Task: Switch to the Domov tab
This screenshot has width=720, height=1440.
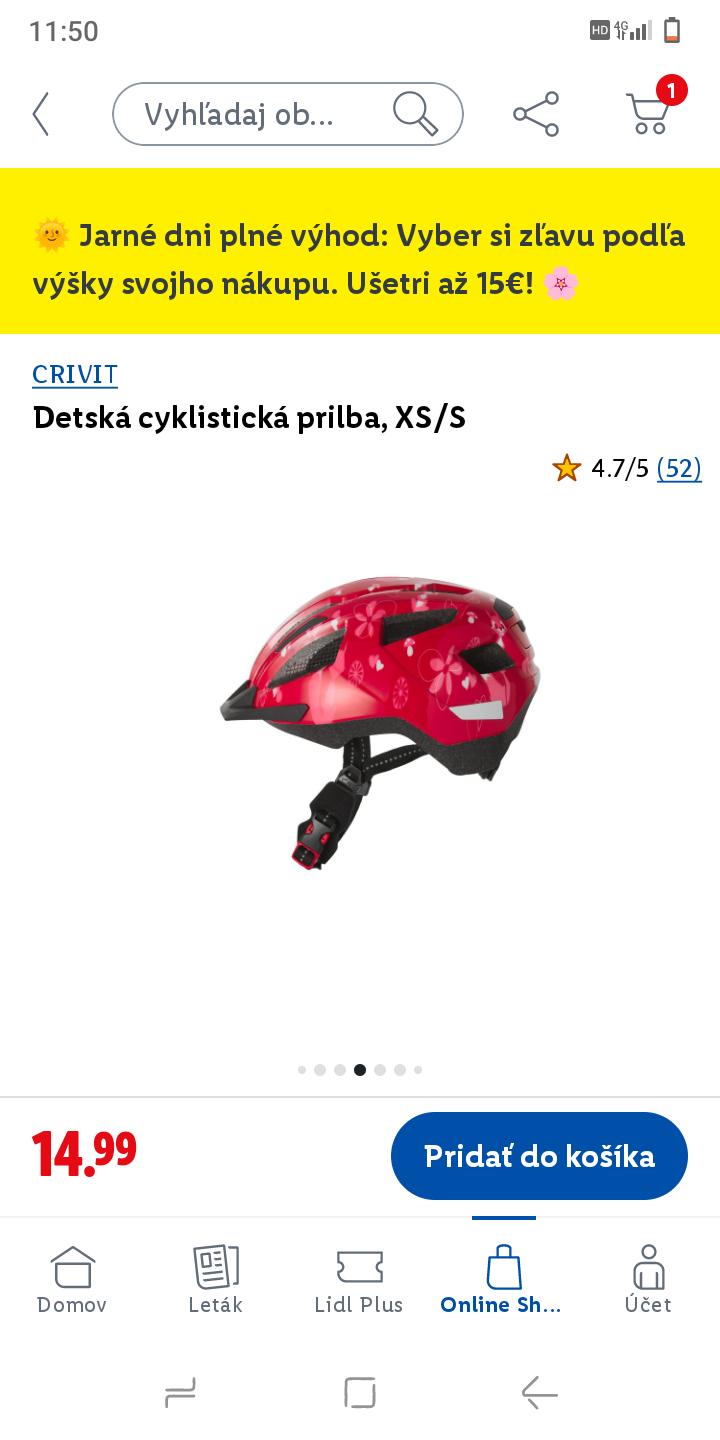Action: pos(72,1280)
